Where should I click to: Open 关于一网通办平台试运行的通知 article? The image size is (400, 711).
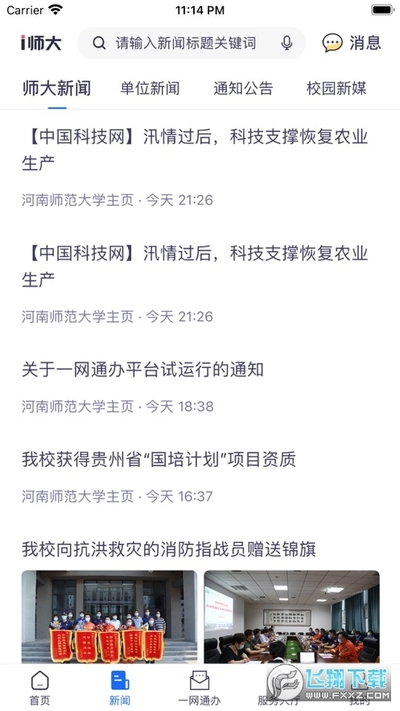point(143,370)
